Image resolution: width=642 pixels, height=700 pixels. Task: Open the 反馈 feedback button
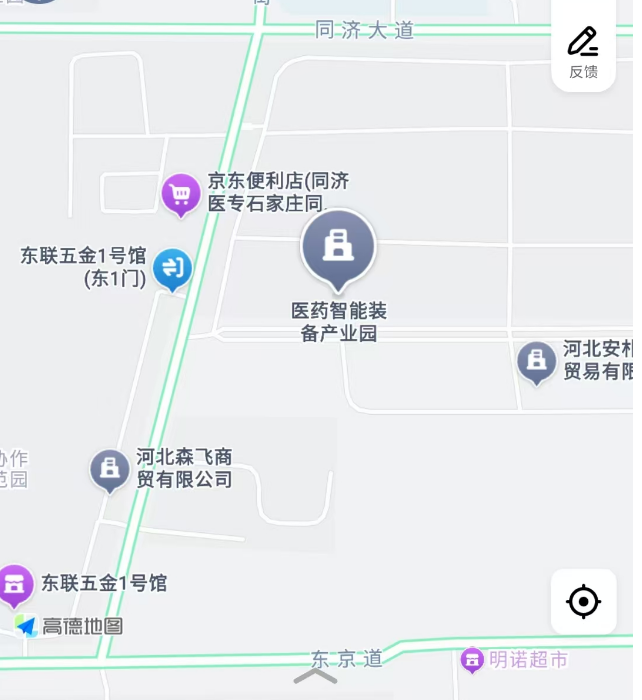(583, 48)
